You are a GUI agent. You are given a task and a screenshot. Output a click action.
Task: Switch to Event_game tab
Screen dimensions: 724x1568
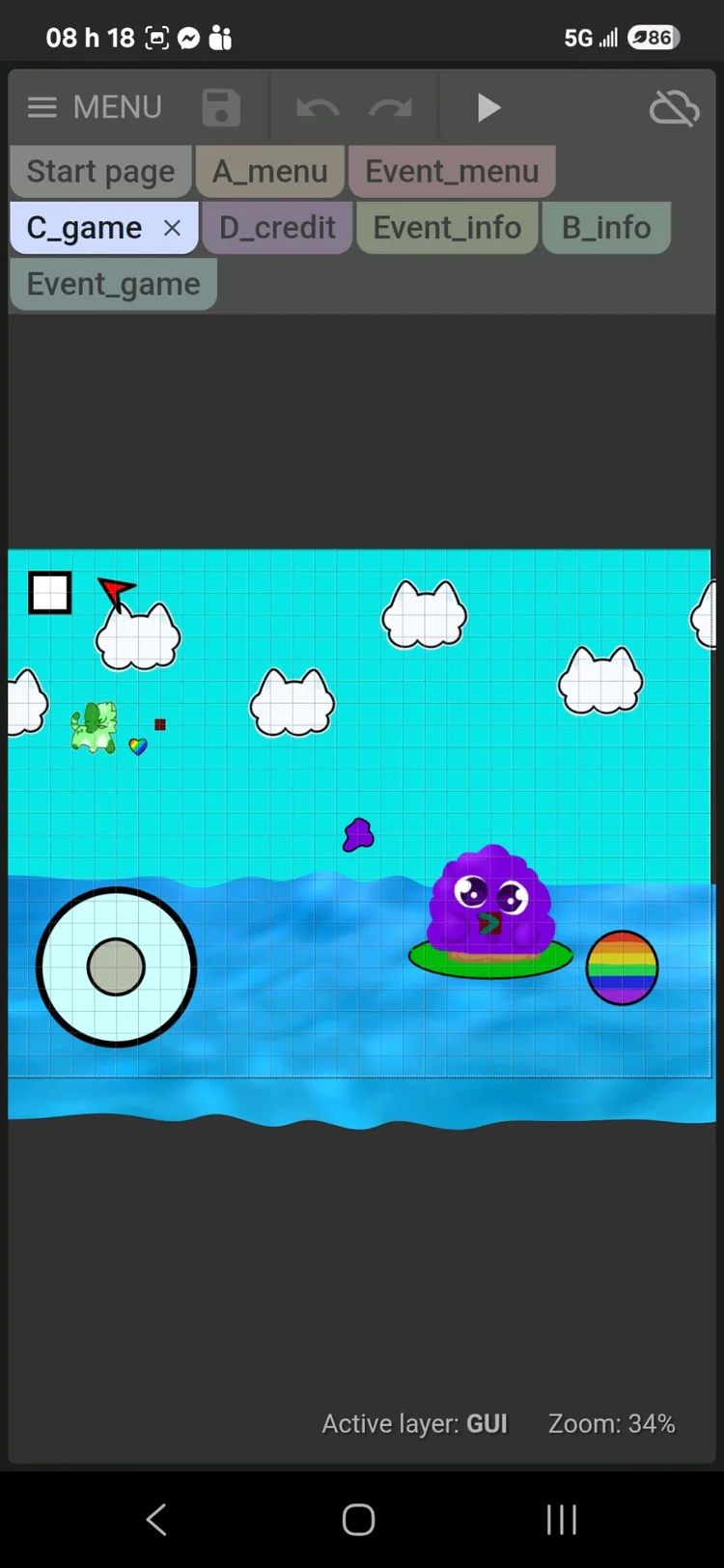click(x=113, y=285)
